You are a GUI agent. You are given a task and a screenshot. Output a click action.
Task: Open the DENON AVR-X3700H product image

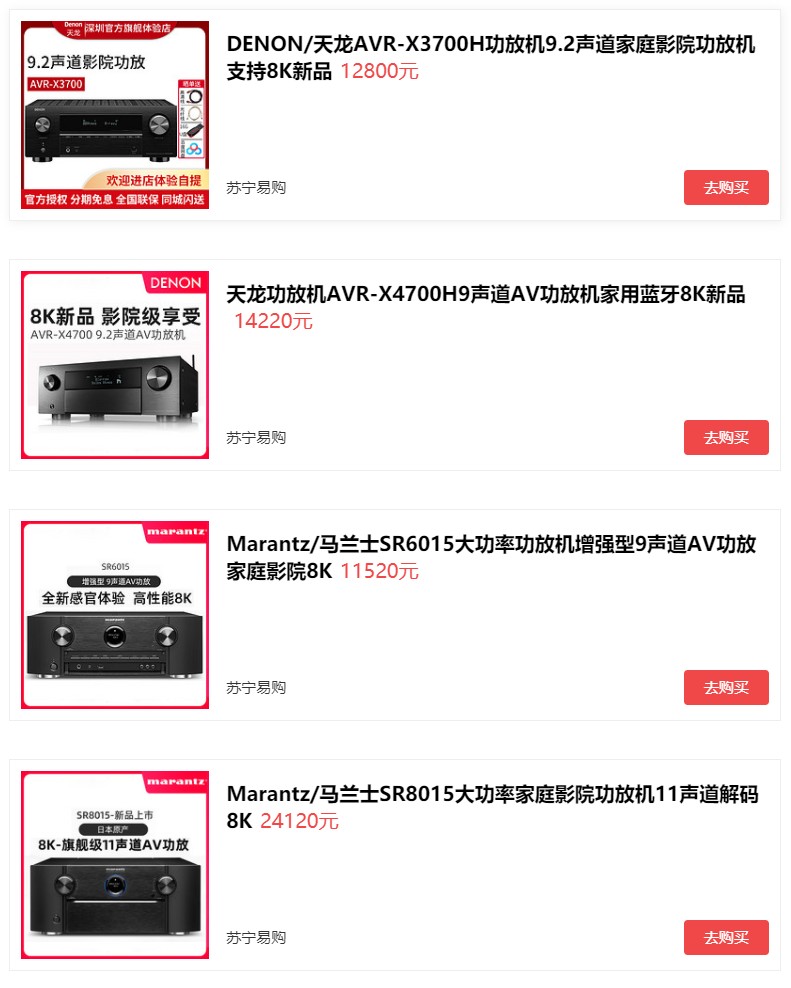pyautogui.click(x=115, y=115)
